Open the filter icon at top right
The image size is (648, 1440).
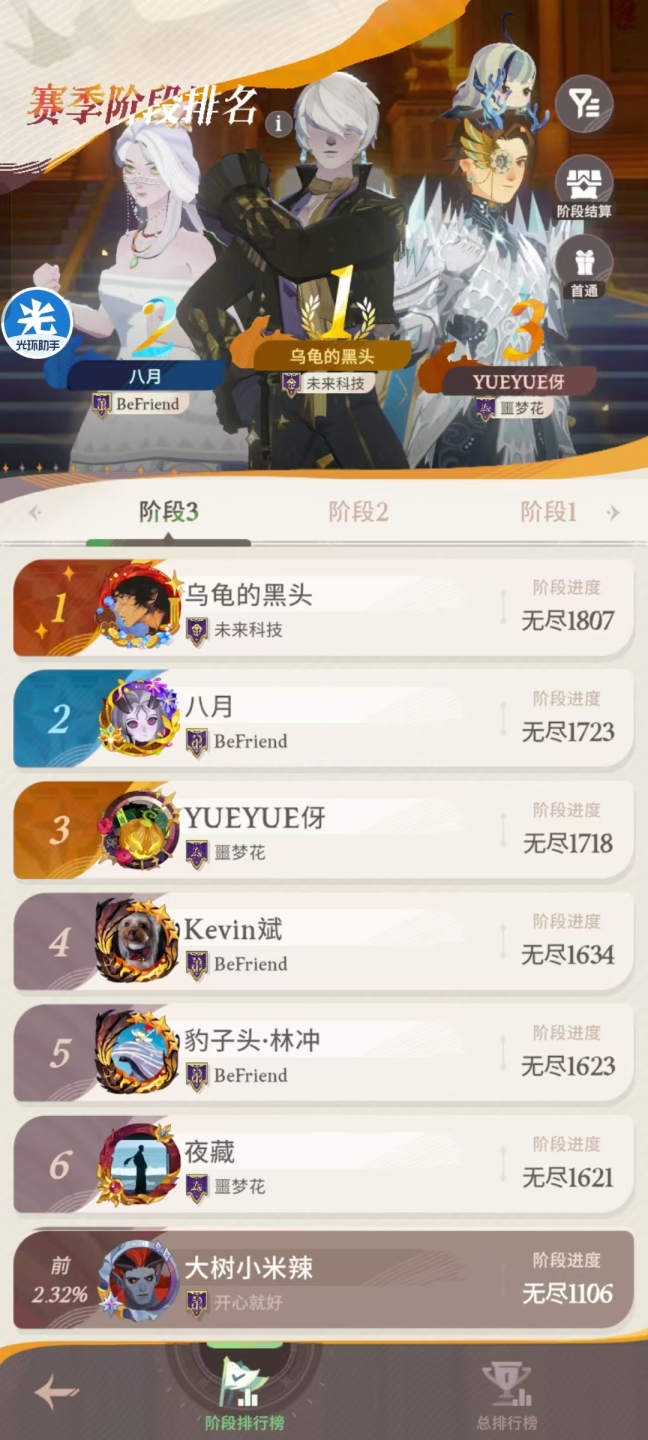(x=584, y=104)
